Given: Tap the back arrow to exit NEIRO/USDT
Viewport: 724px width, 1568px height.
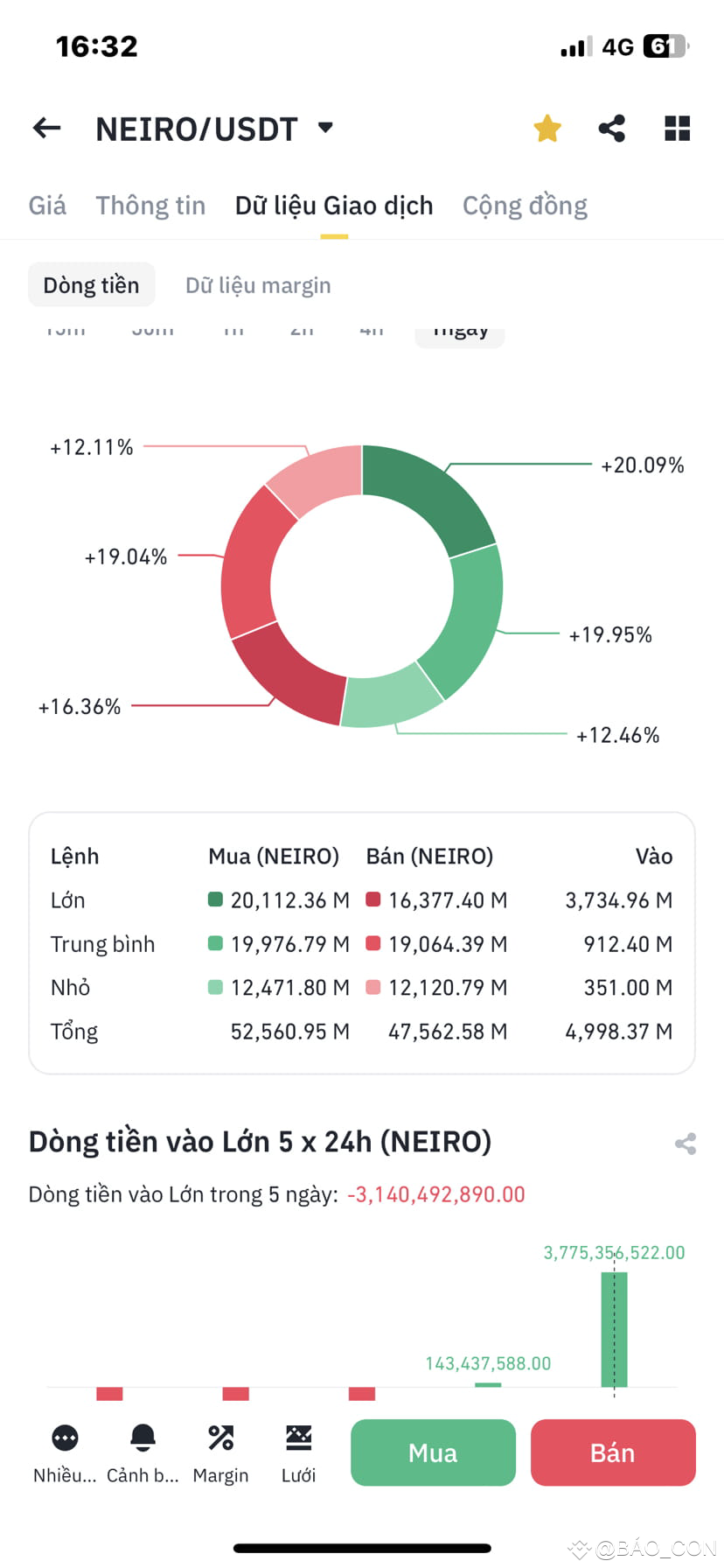Looking at the screenshot, I should click(x=46, y=128).
